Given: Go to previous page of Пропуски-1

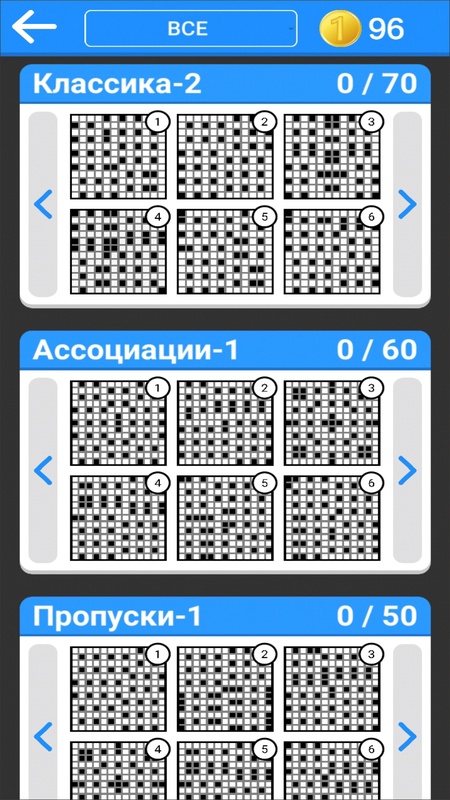Looking at the screenshot, I should click(x=43, y=737).
